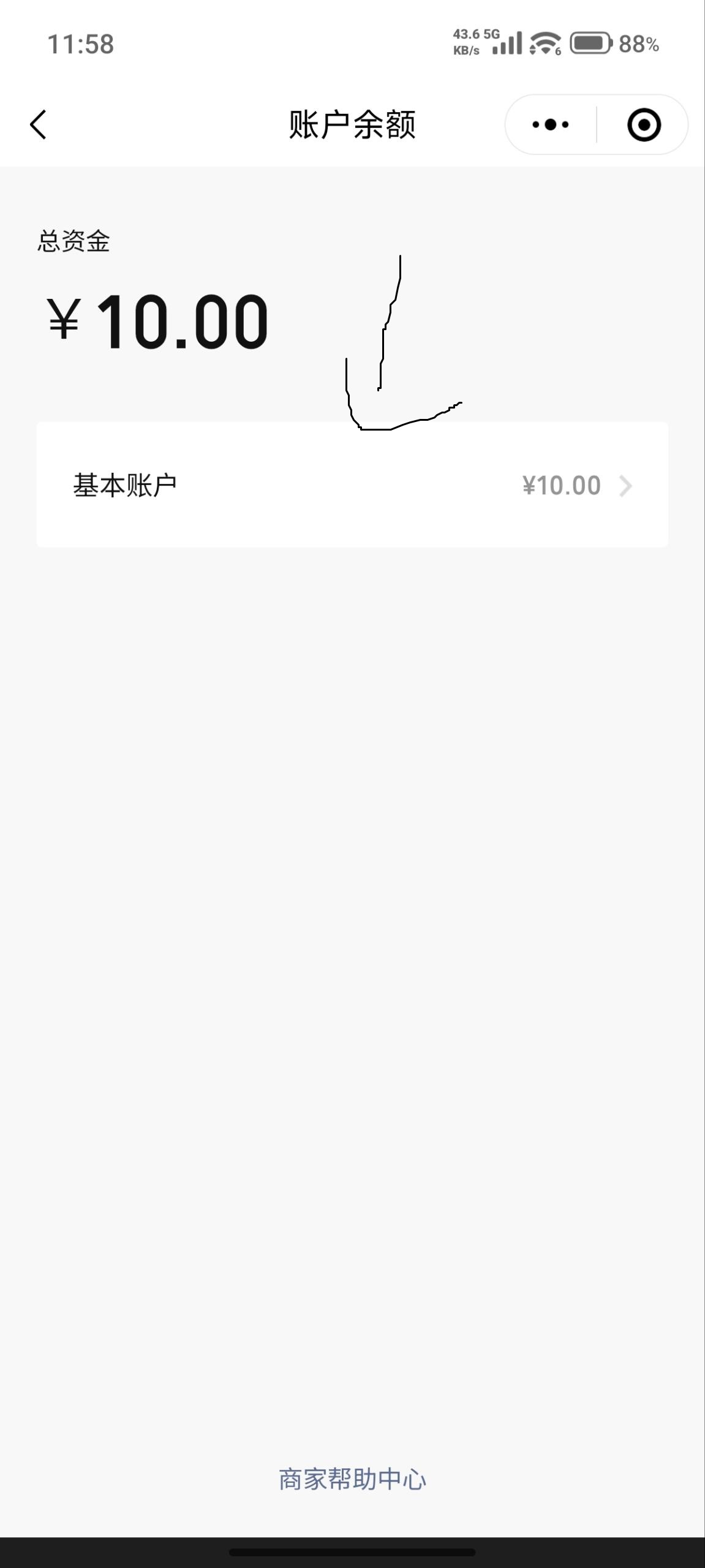Click the circular close/capsule icon top right
The height and width of the screenshot is (1568, 705).
point(644,123)
